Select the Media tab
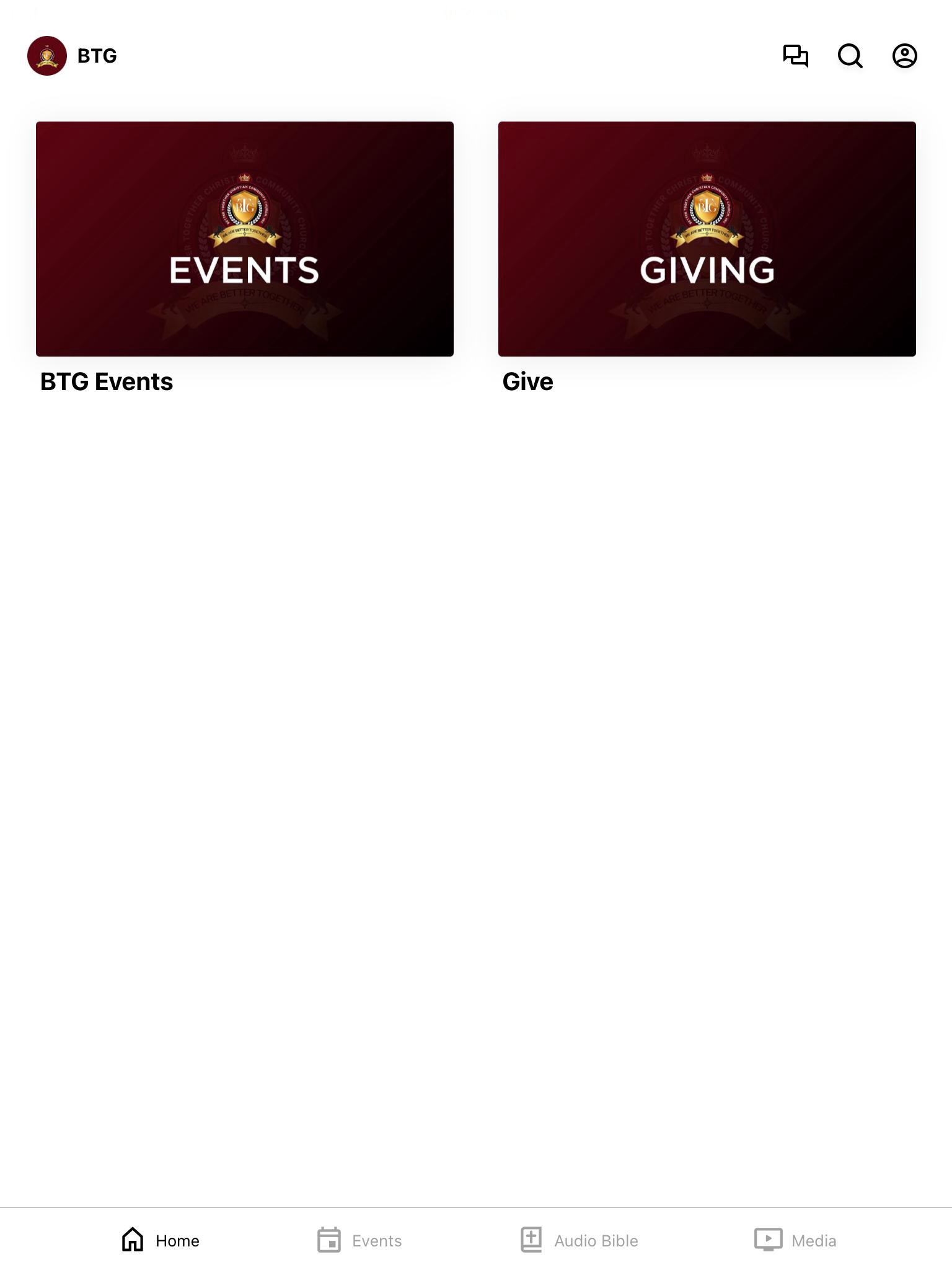 click(x=795, y=1240)
